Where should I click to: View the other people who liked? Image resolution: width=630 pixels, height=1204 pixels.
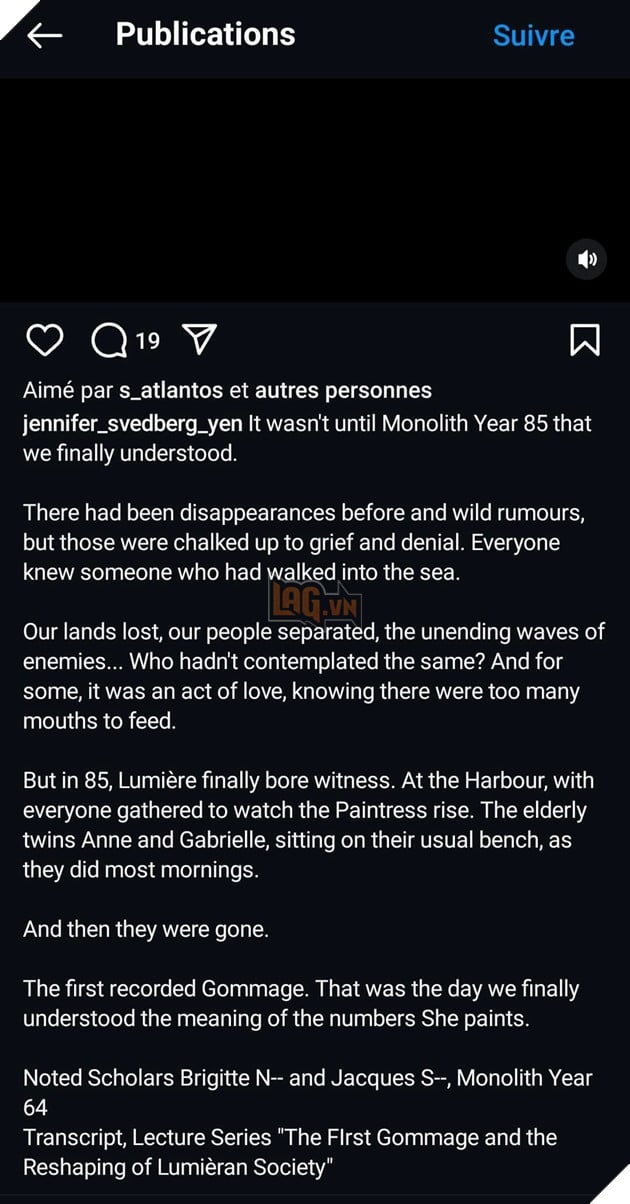(x=343, y=391)
